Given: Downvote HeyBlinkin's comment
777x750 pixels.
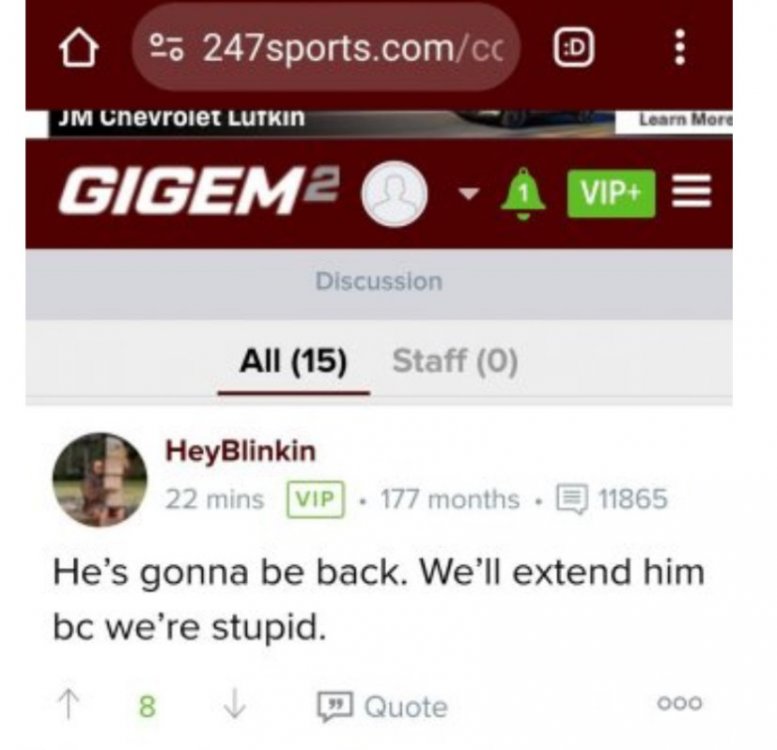Looking at the screenshot, I should coord(234,706).
